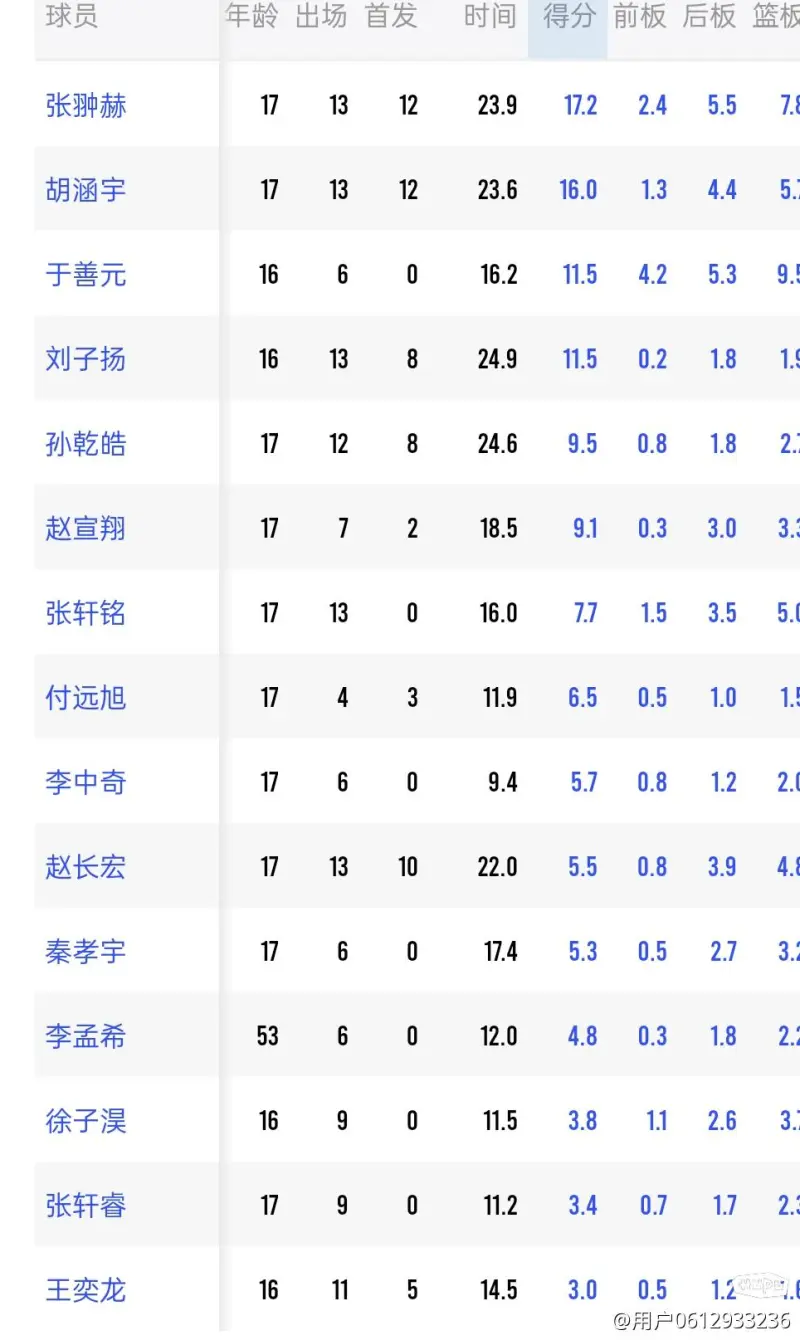The width and height of the screenshot is (800, 1340).
Task: Select player 孙乾皓
Action: (86, 443)
